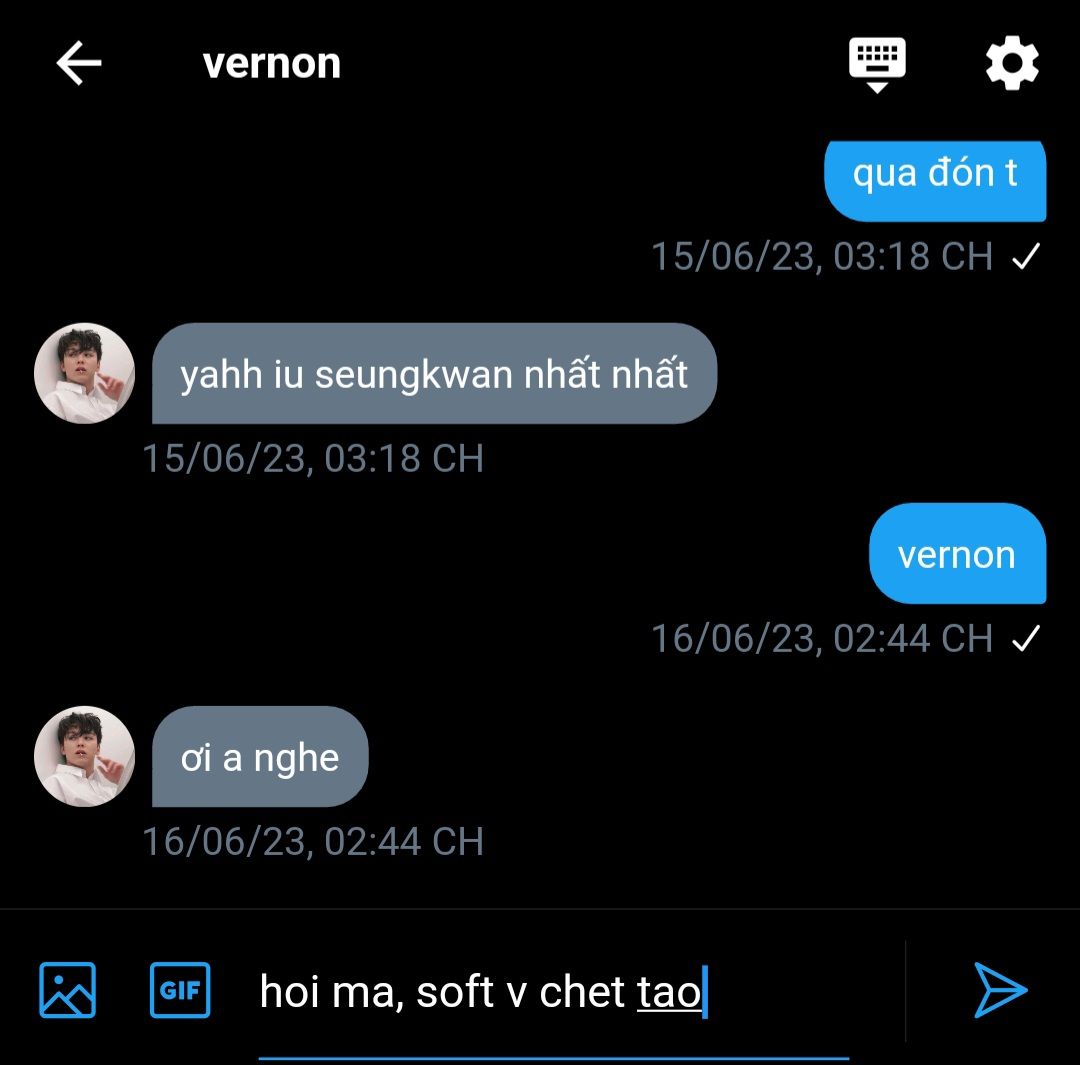This screenshot has width=1080, height=1065.
Task: Tap the keyboard toggle icon
Action: click(877, 64)
